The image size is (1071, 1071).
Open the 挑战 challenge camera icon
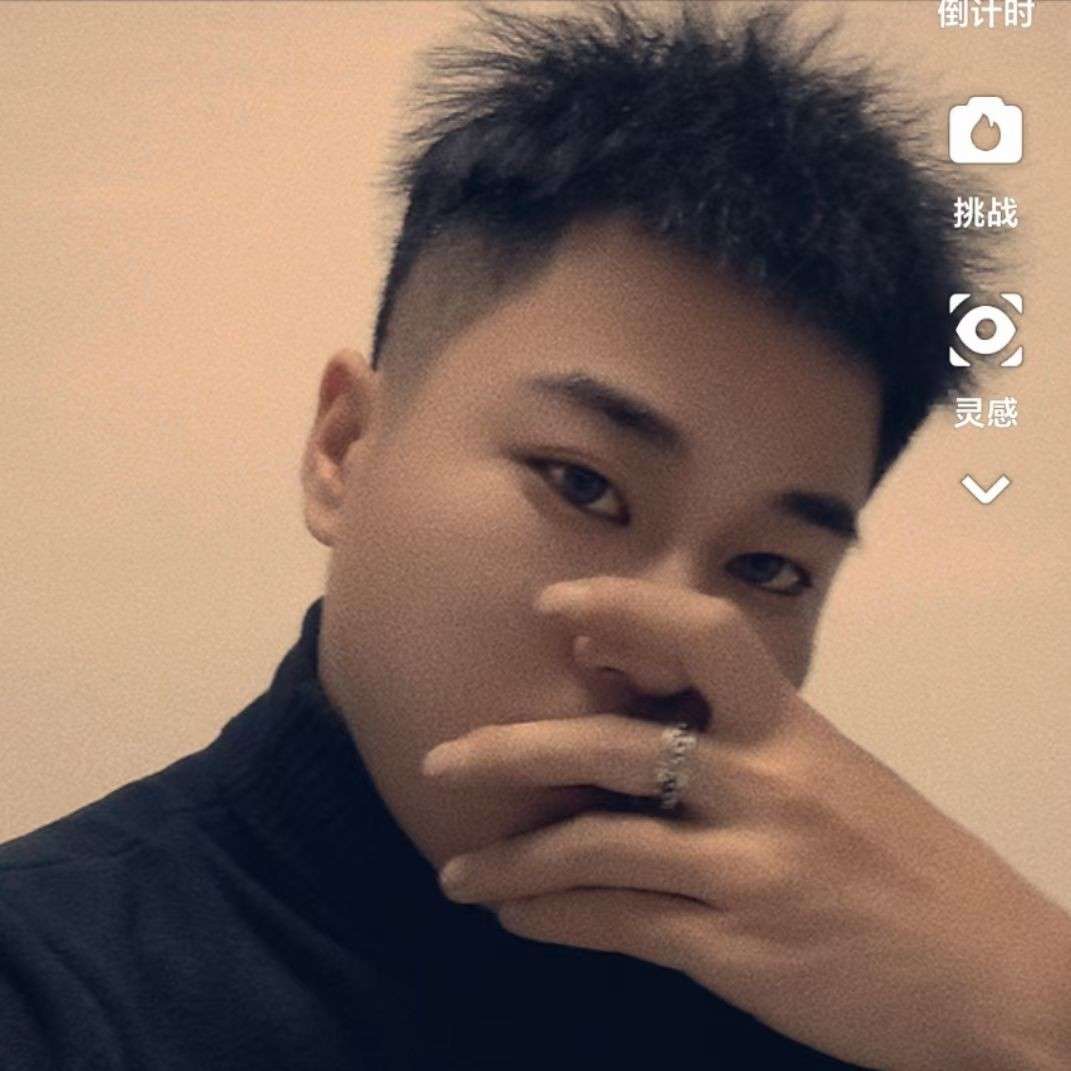tap(985, 133)
